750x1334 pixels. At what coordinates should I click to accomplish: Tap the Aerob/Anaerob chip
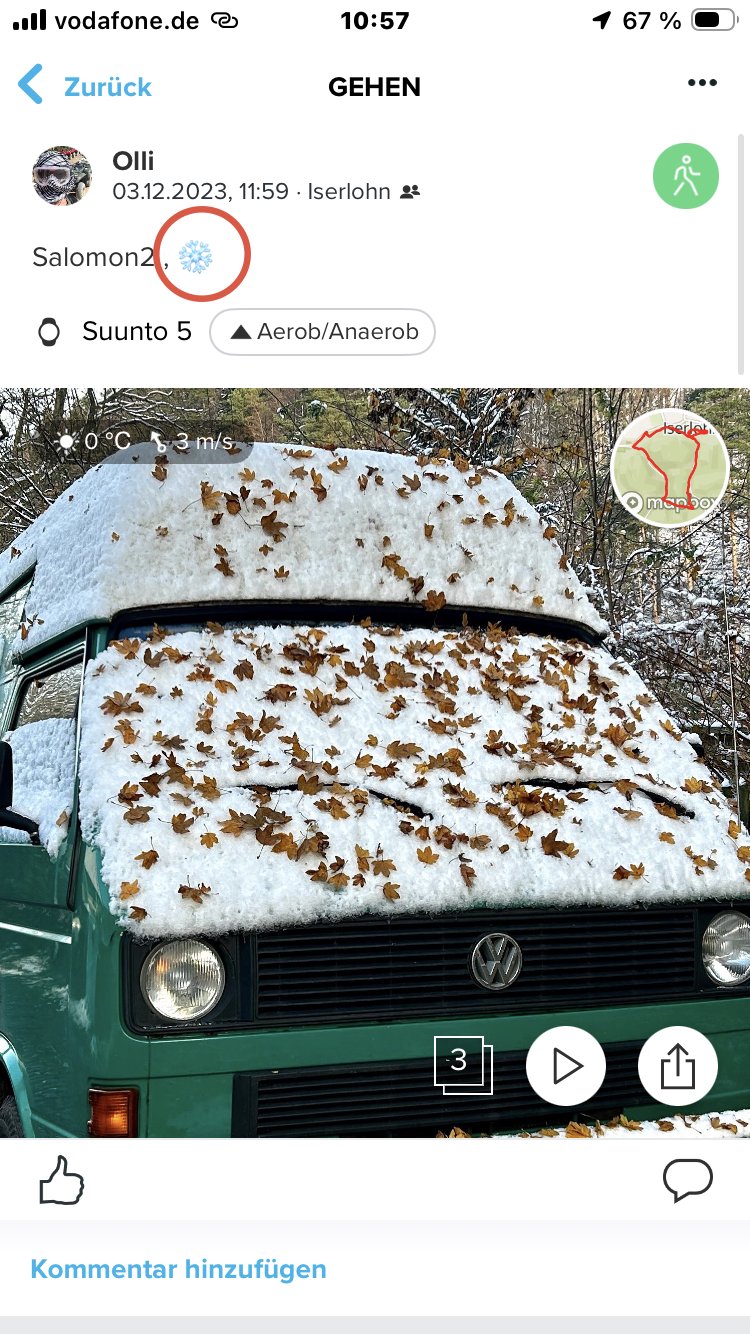[322, 332]
